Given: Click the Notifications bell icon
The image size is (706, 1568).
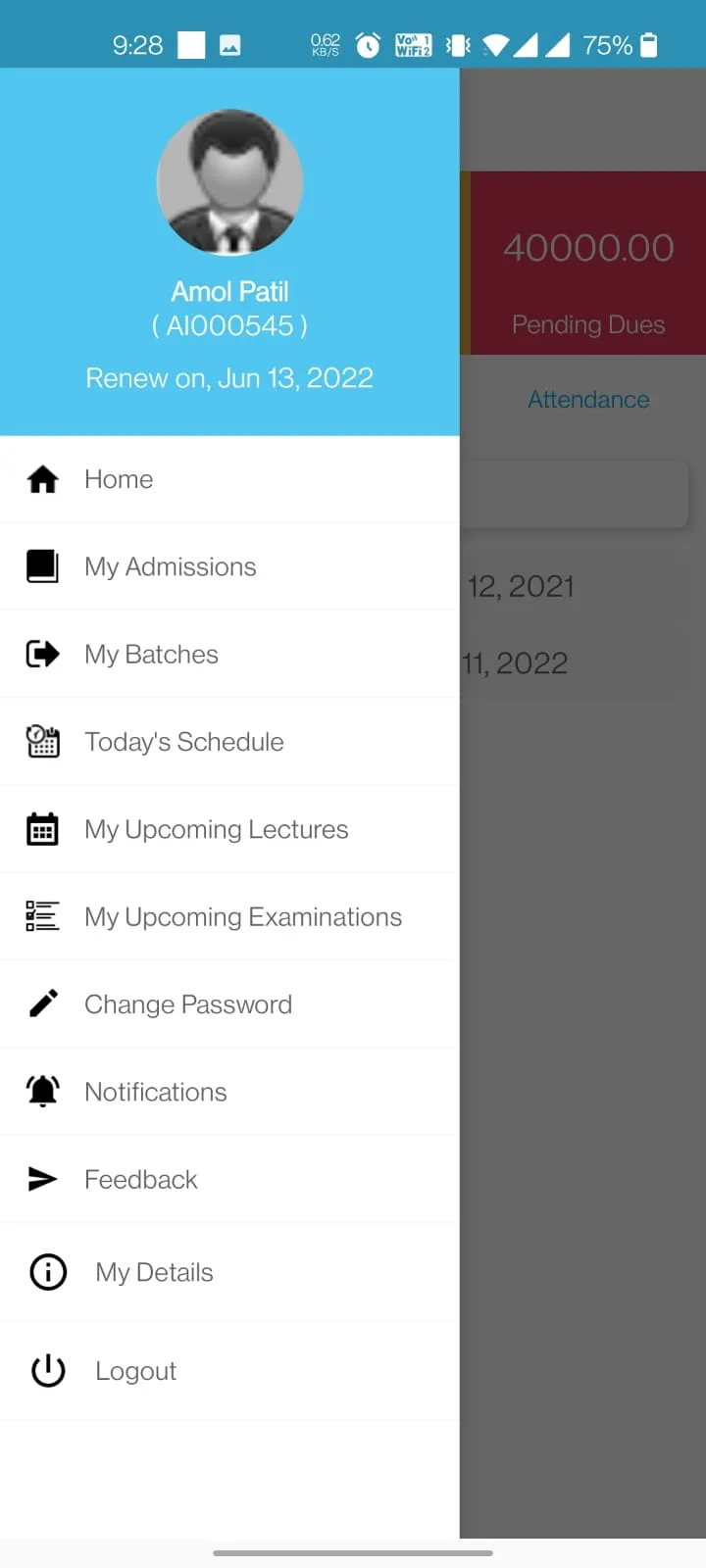Looking at the screenshot, I should (43, 1091).
